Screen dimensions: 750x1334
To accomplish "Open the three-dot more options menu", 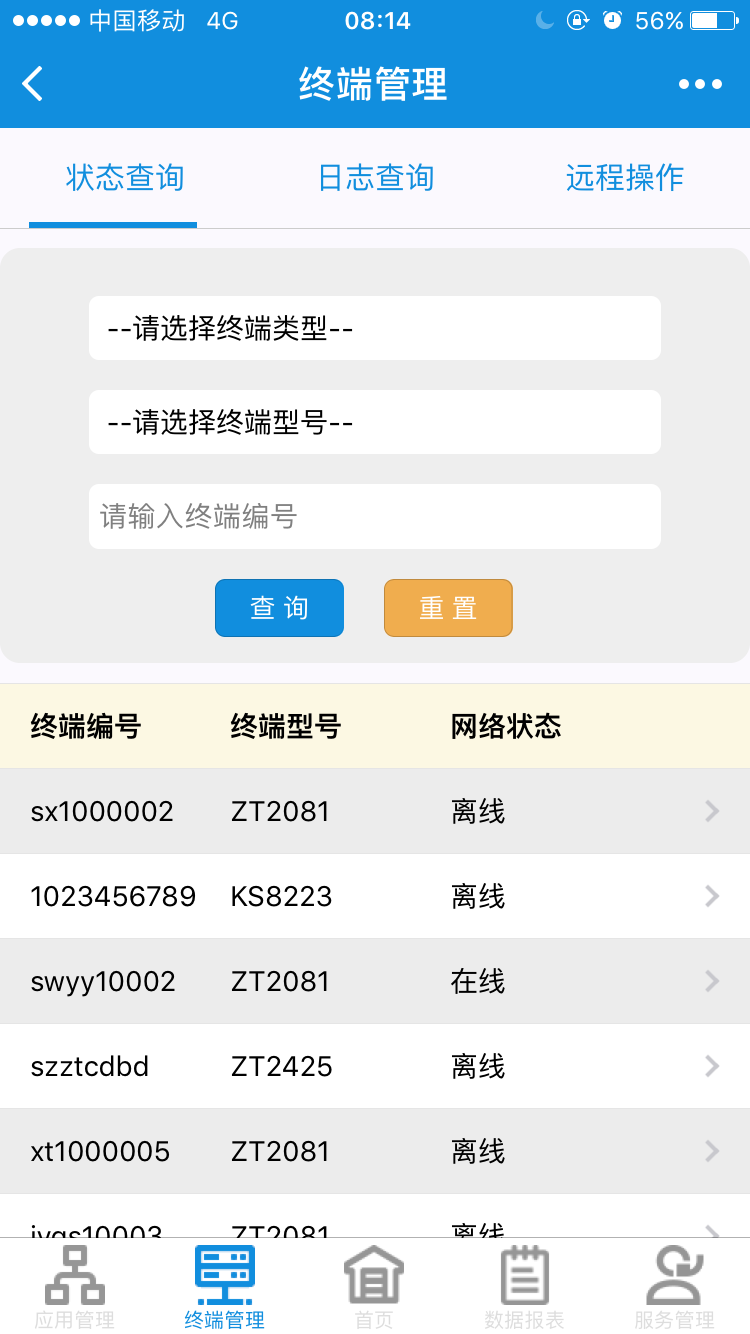I will pos(700,84).
